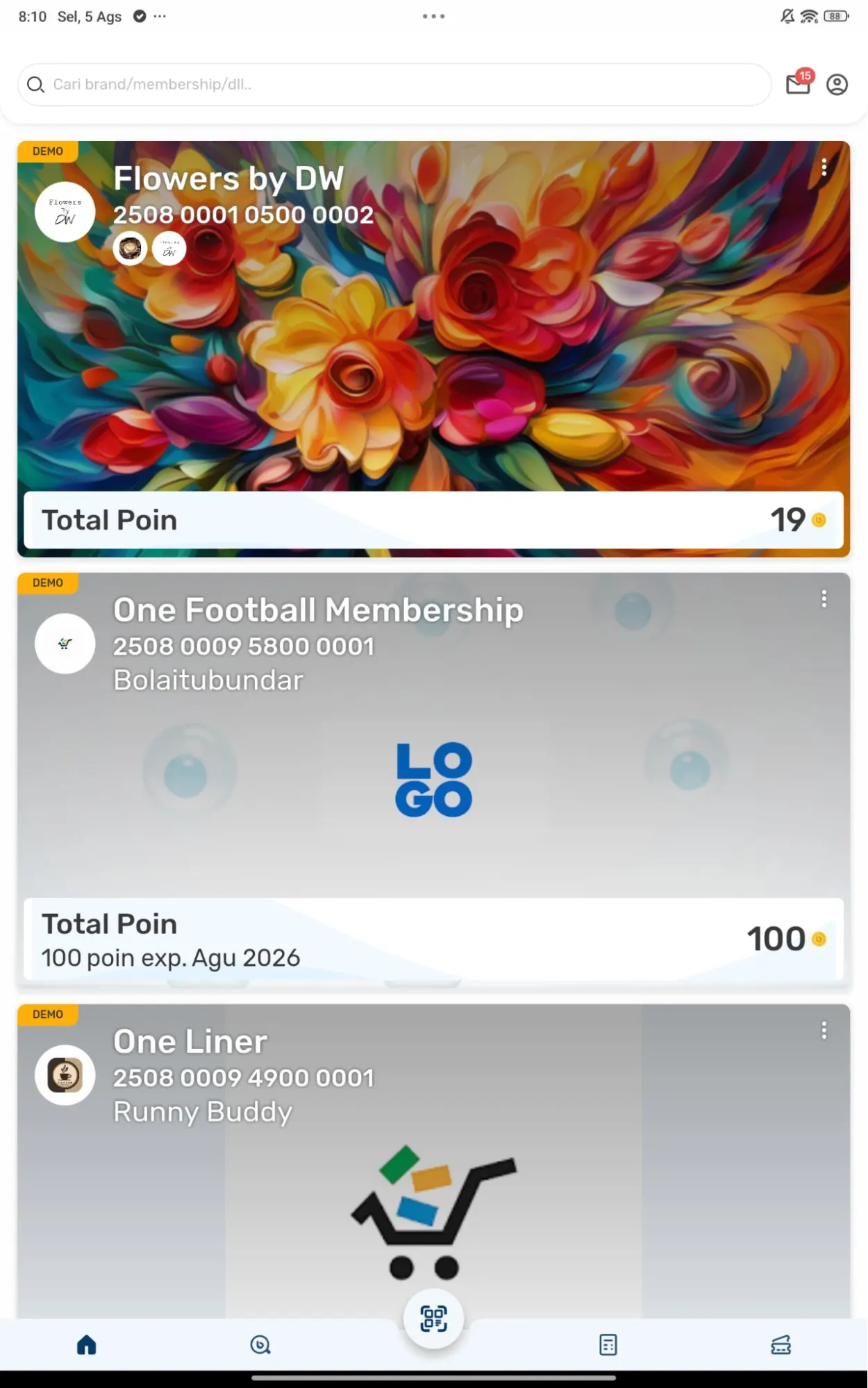
Task: Switch to the Home tab
Action: [87, 1345]
